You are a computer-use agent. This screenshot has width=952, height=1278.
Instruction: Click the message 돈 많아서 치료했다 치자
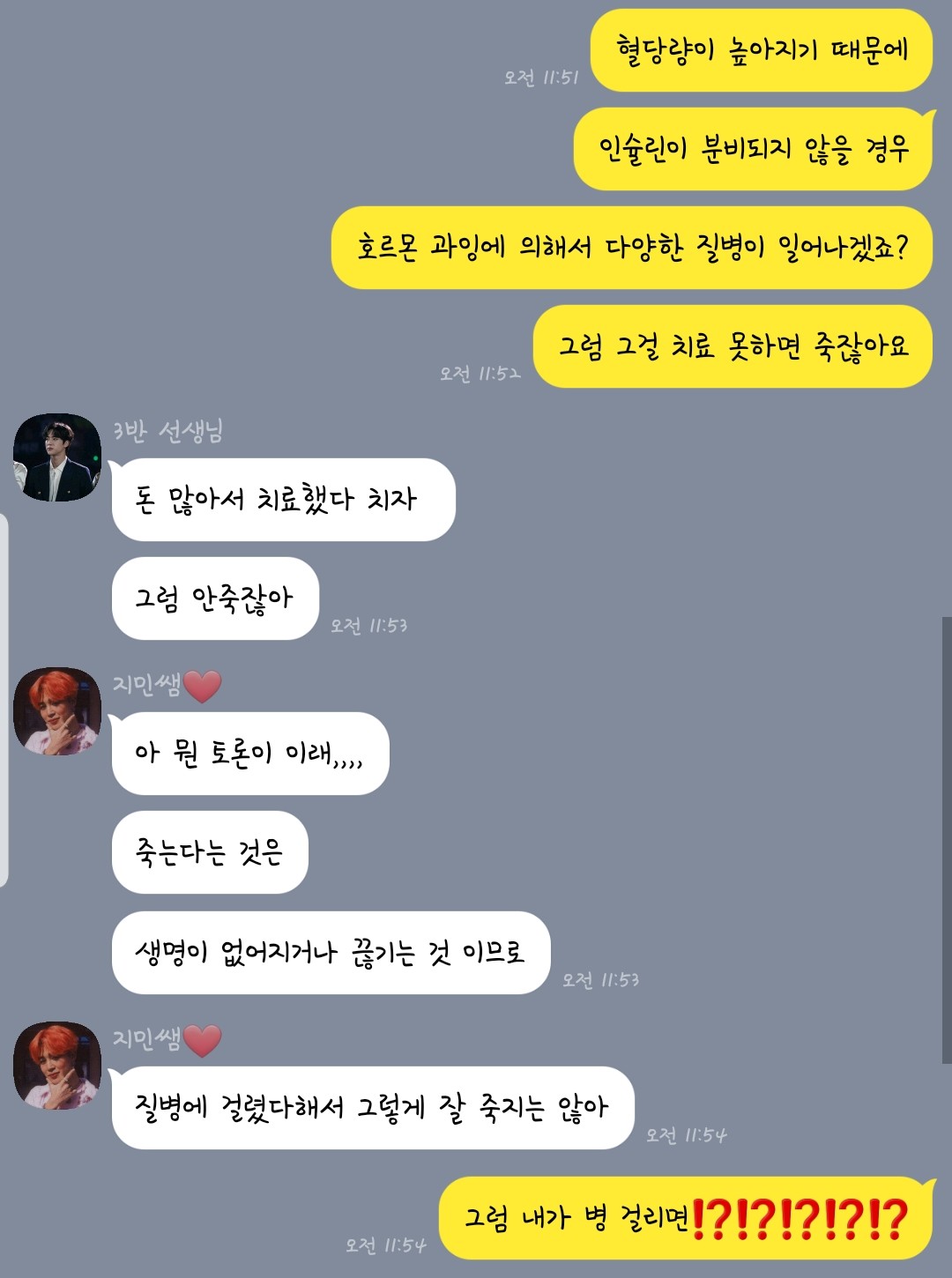282,499
